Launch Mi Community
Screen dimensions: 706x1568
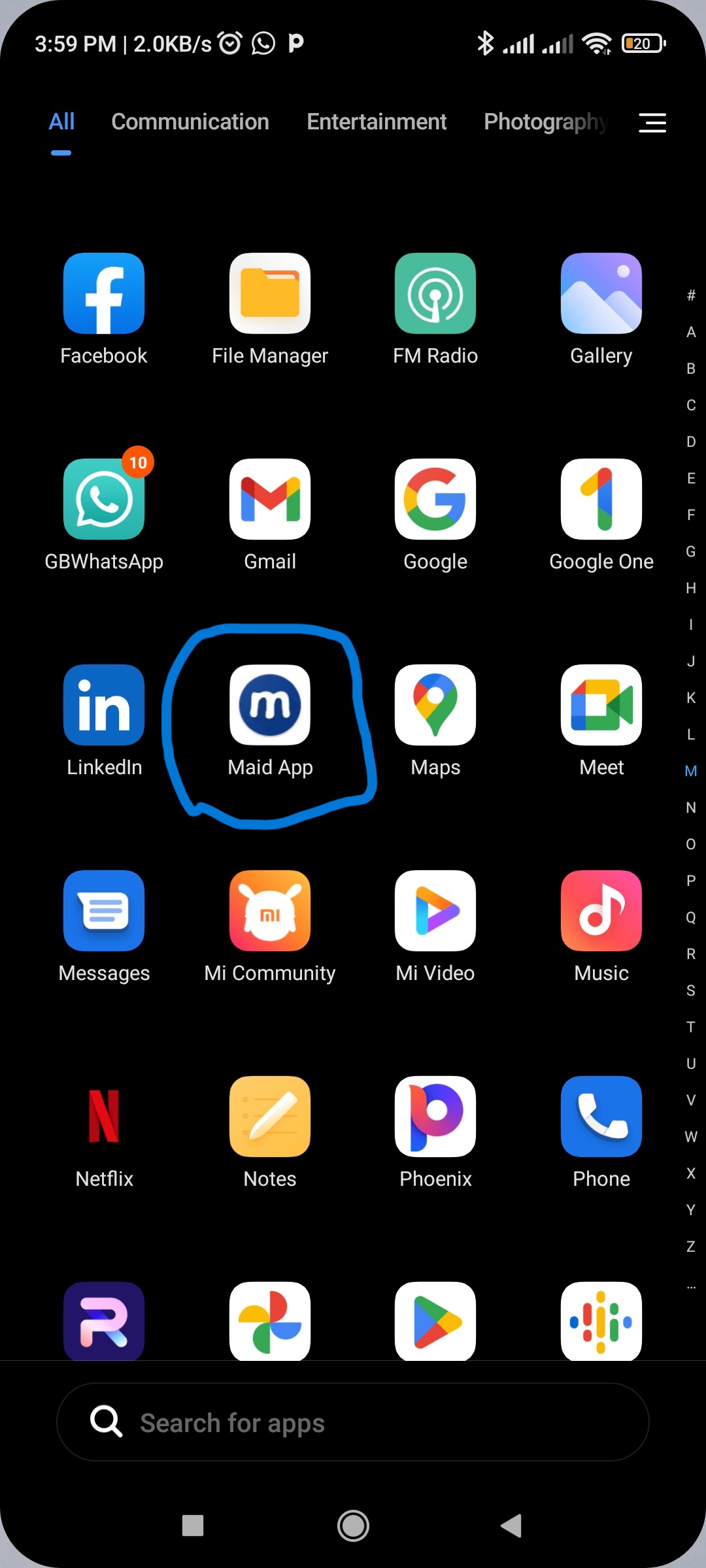tap(269, 911)
